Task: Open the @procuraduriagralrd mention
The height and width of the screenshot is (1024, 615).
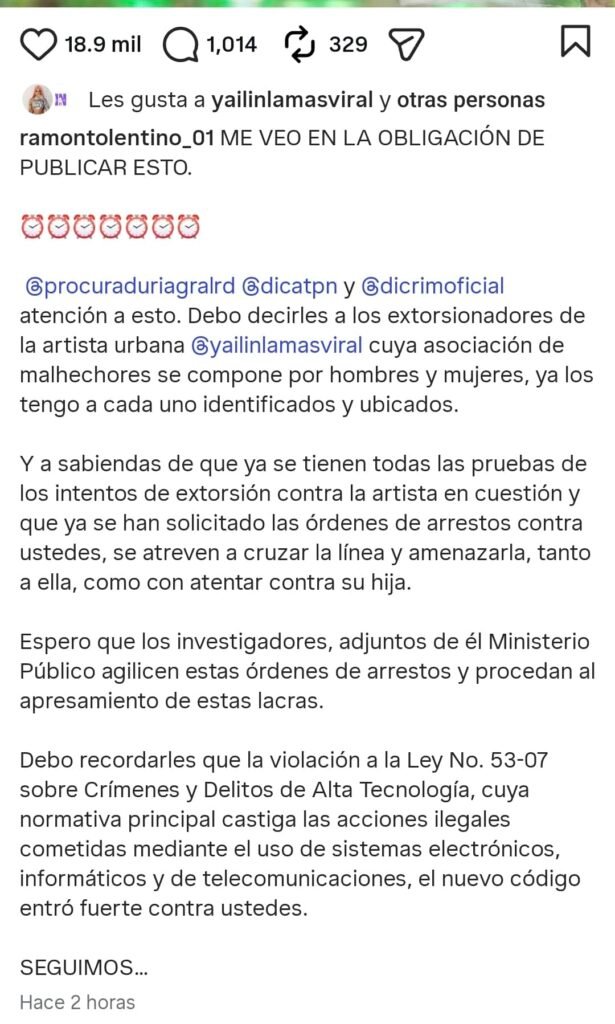Action: [130, 286]
